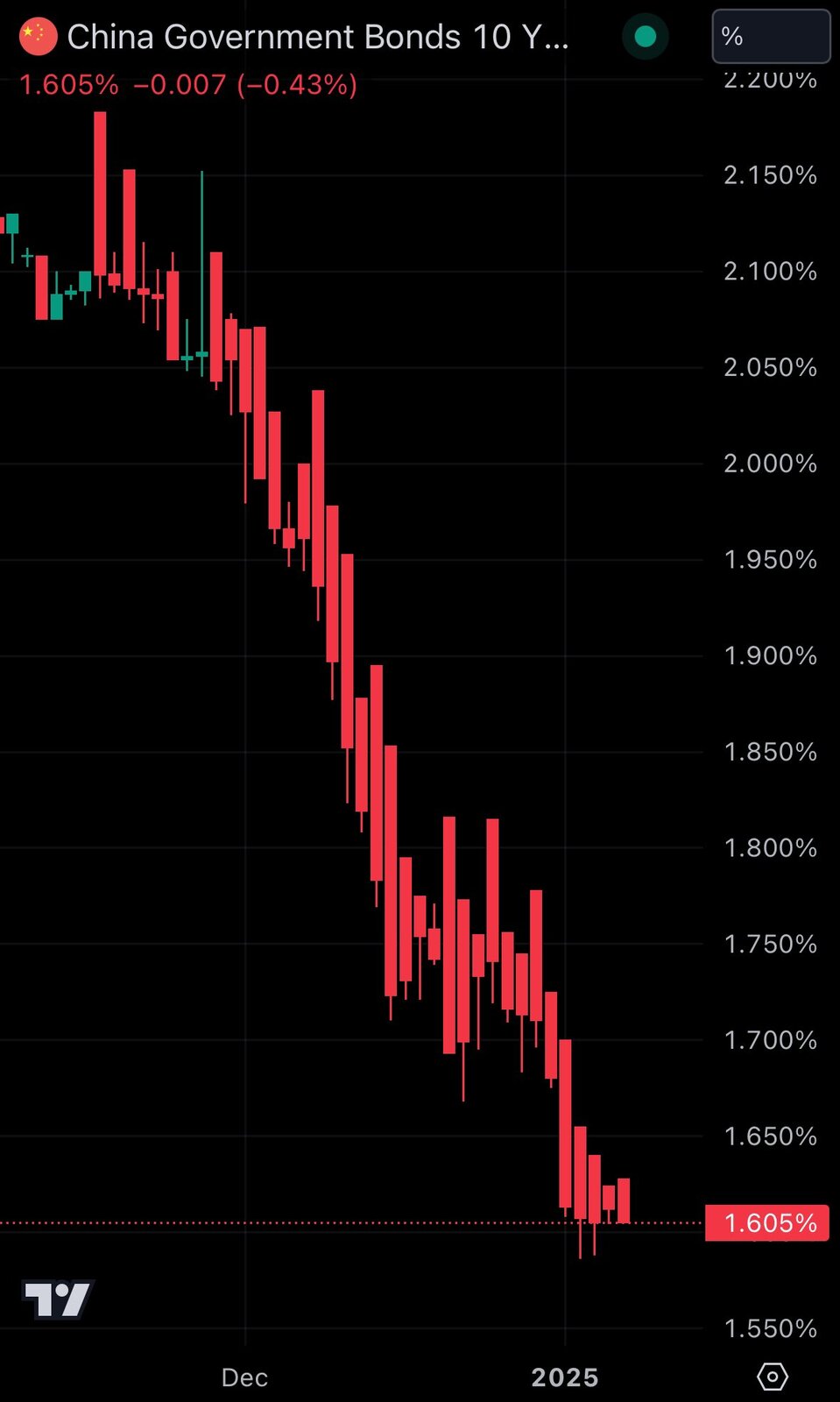Open the China Government Bonds symbol title
The image size is (840, 1402).
(318, 37)
